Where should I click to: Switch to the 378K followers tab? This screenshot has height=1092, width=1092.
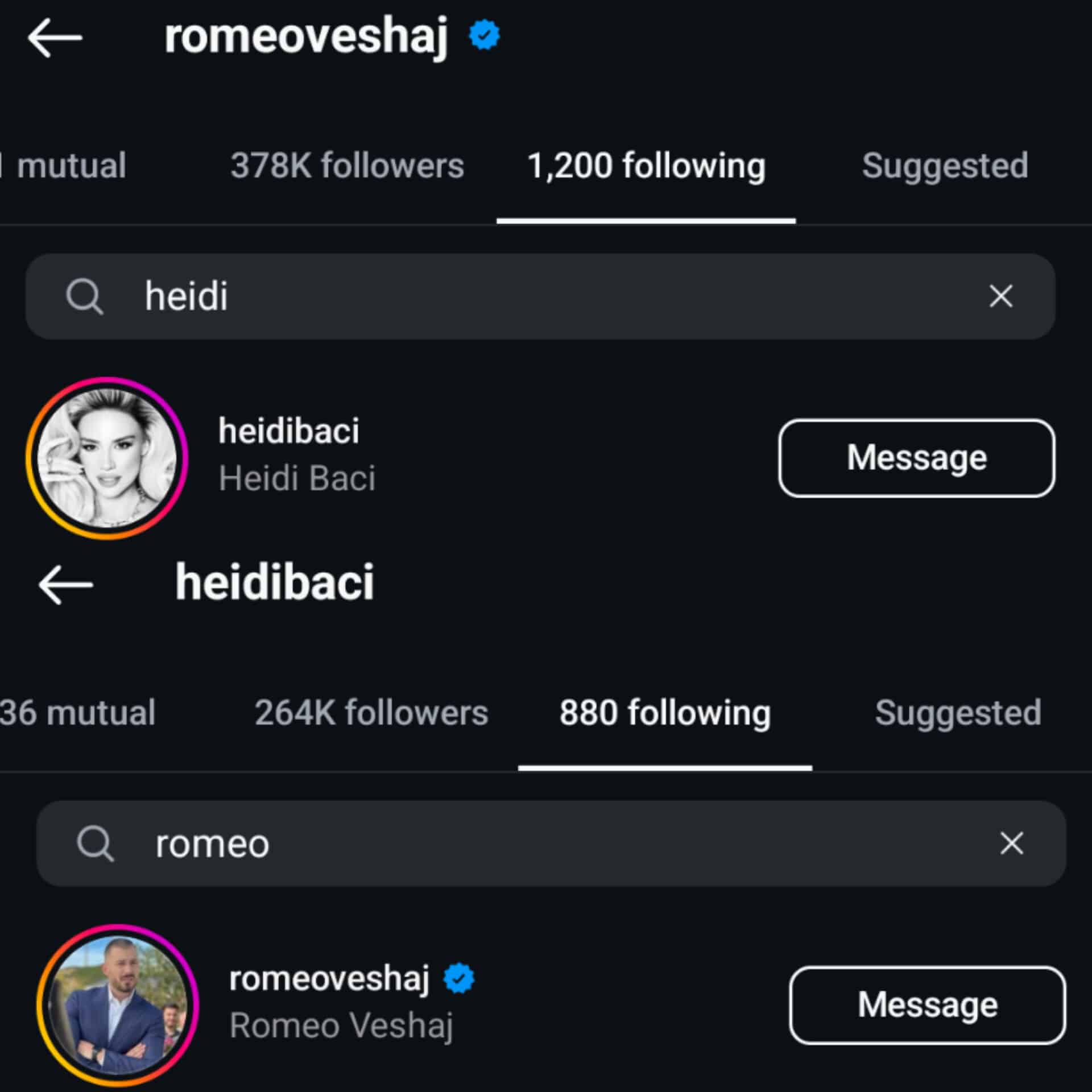[x=347, y=166]
